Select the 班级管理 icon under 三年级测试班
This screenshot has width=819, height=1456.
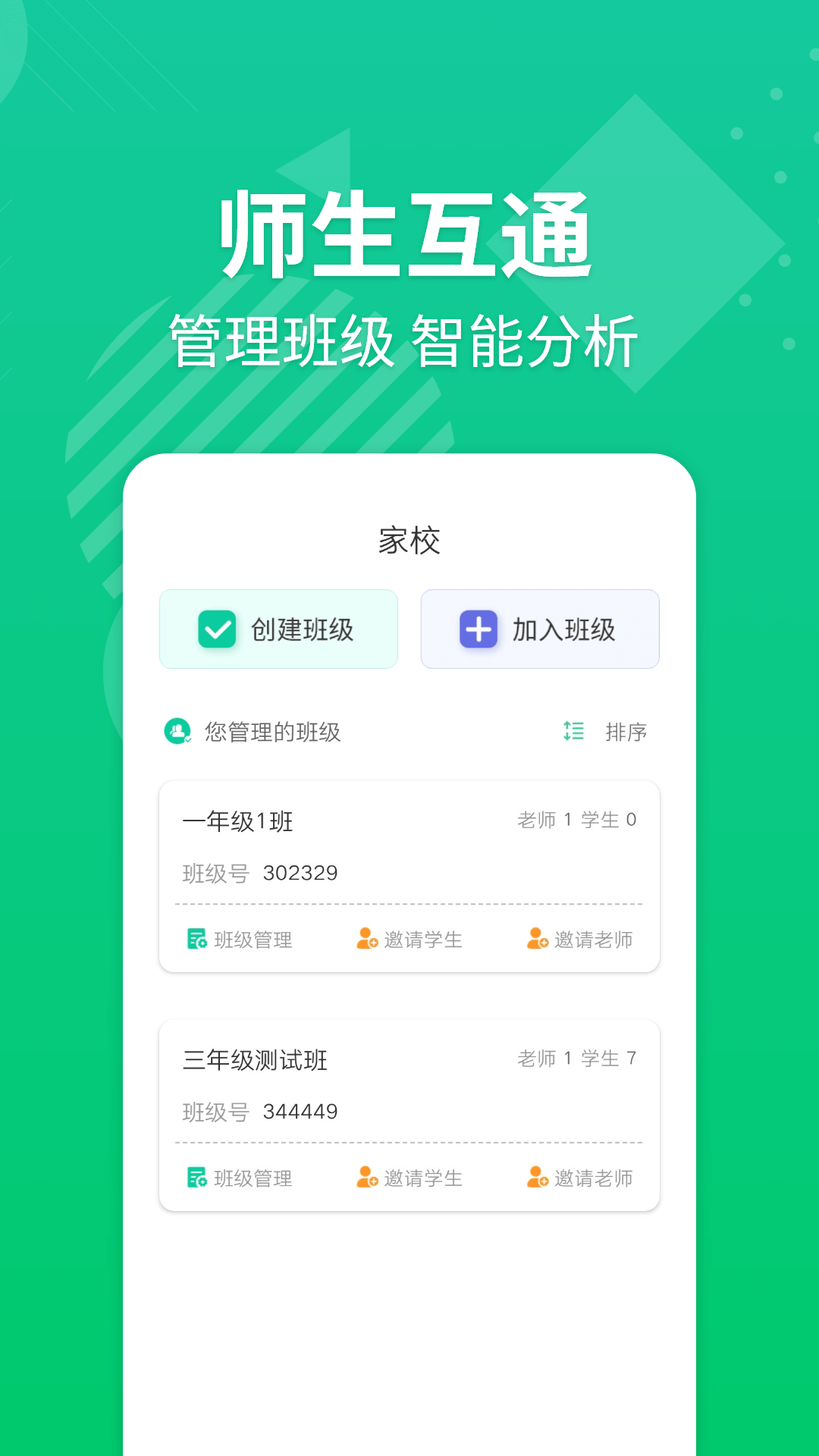196,1178
